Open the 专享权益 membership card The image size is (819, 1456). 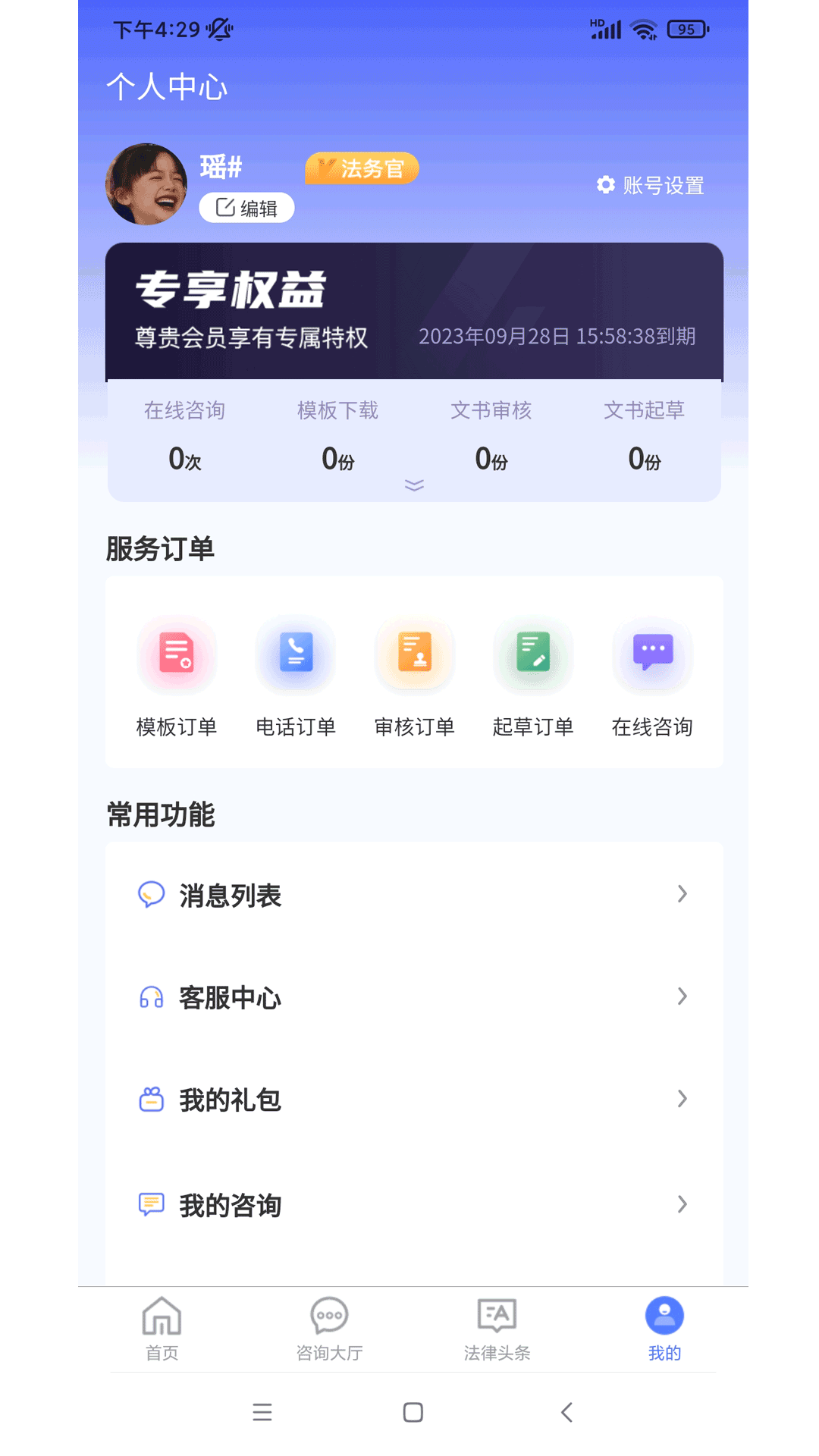tap(413, 311)
